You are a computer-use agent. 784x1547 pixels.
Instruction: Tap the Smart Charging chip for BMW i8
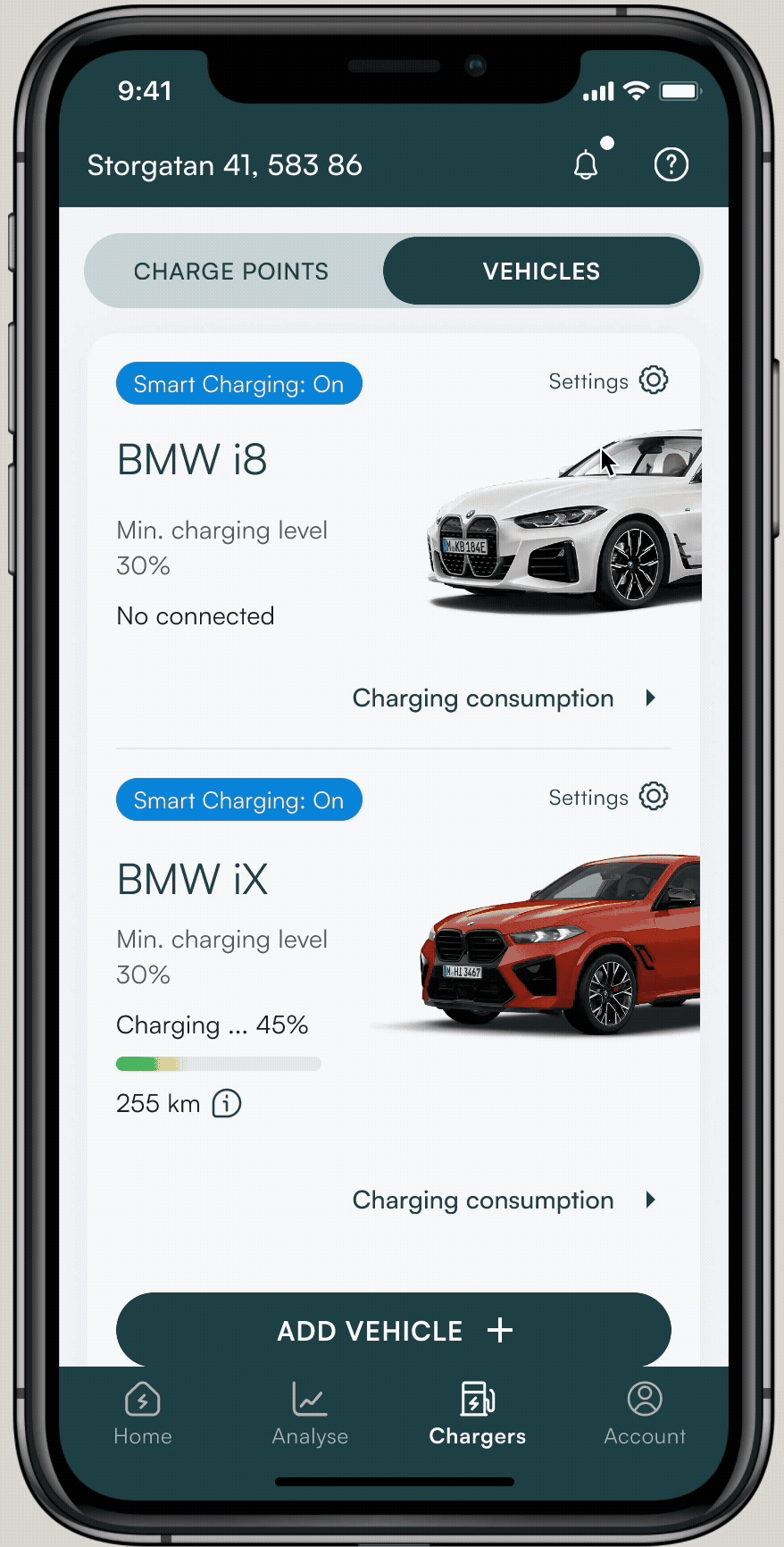[238, 384]
